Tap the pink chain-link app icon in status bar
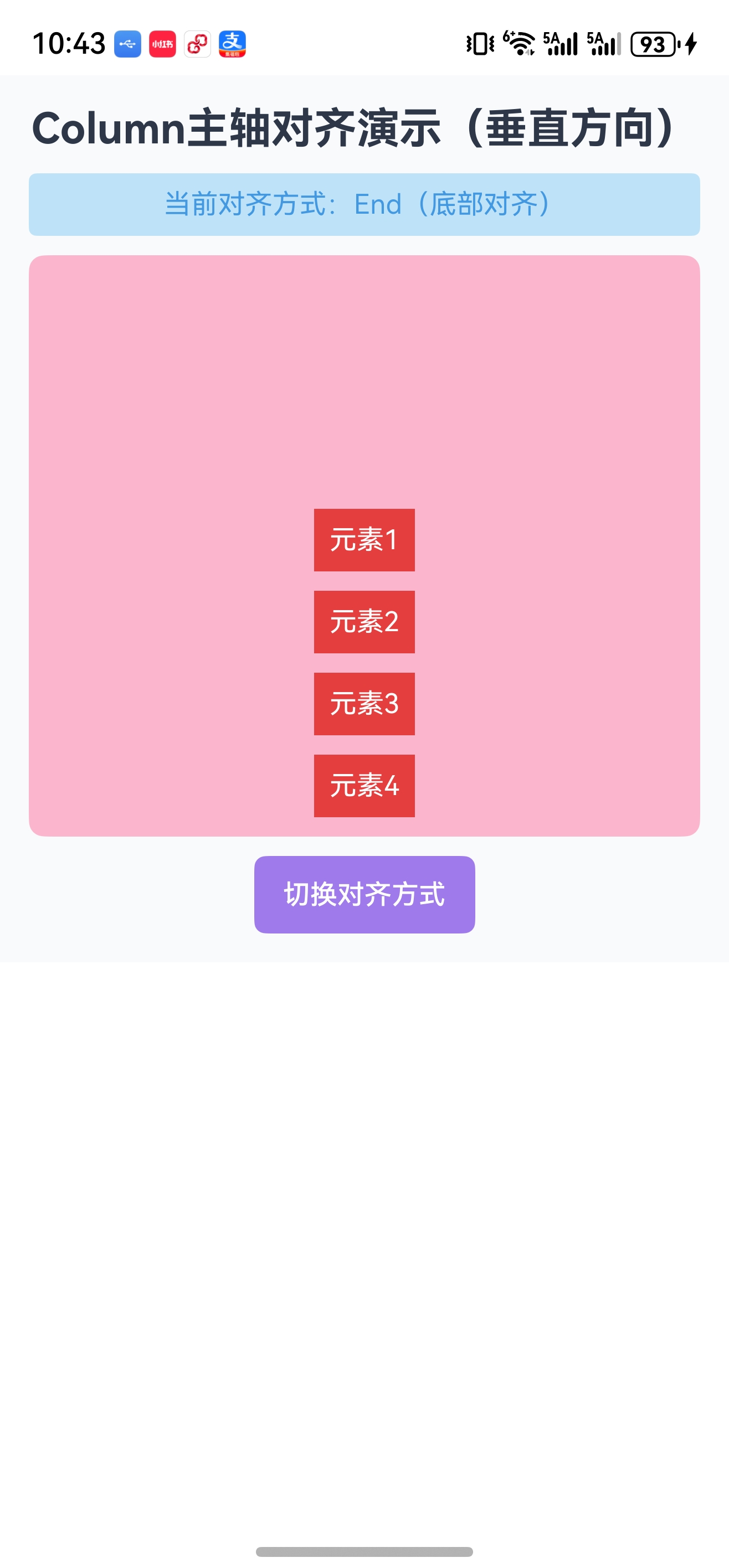Viewport: 729px width, 1568px height. point(196,43)
